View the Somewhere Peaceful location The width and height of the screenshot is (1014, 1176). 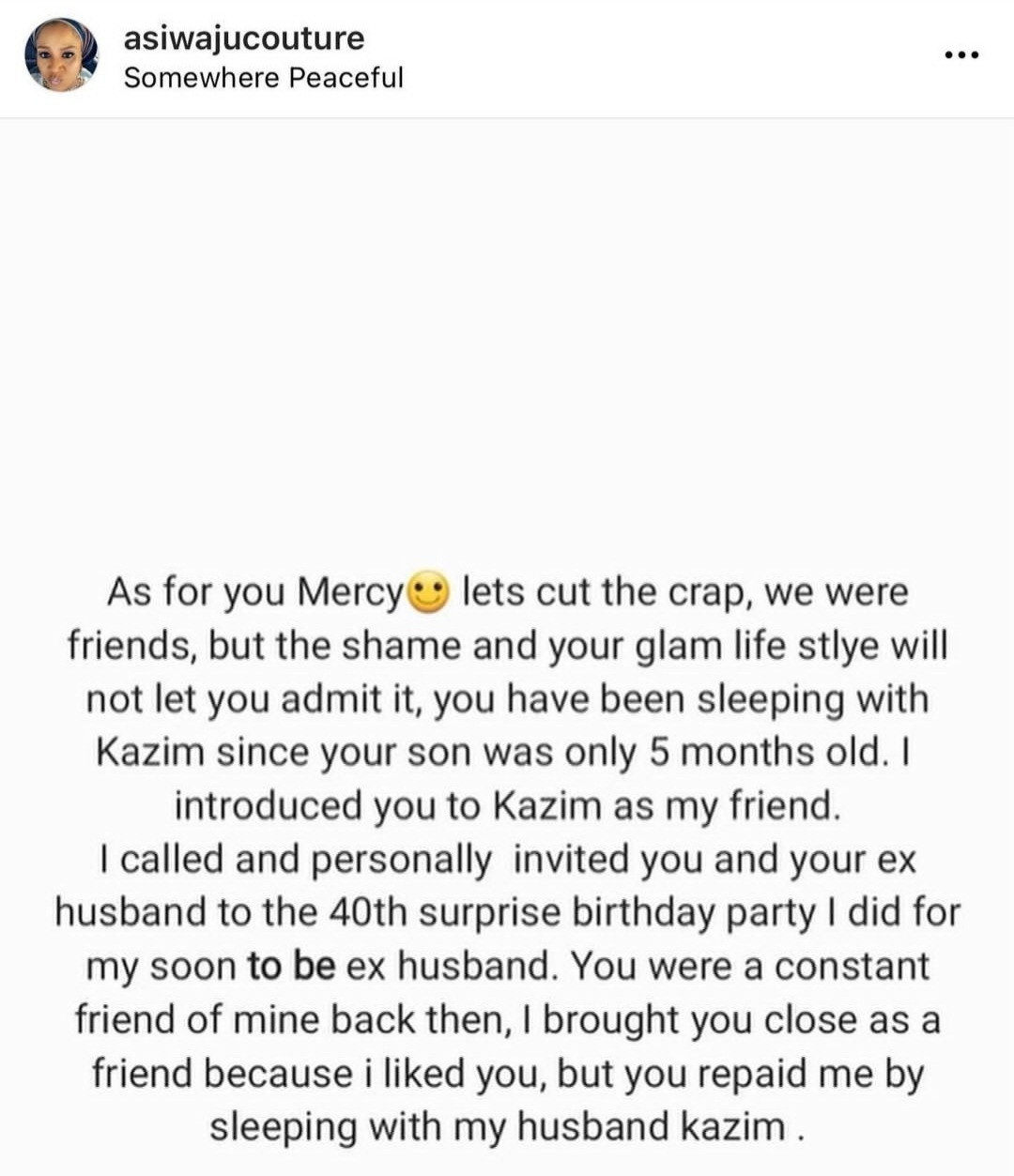[x=263, y=78]
